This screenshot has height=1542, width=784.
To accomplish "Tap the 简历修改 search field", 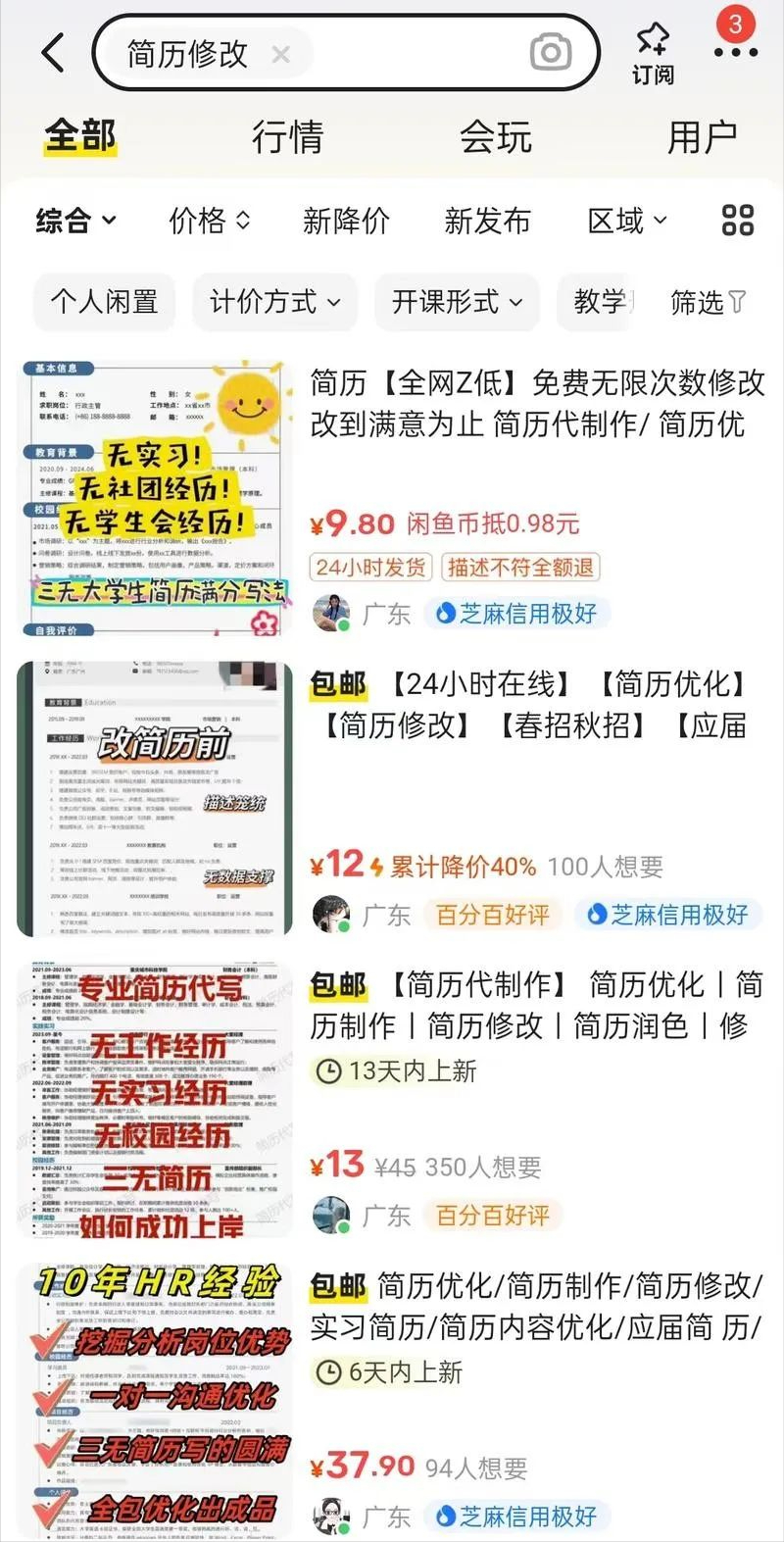I will 186,54.
